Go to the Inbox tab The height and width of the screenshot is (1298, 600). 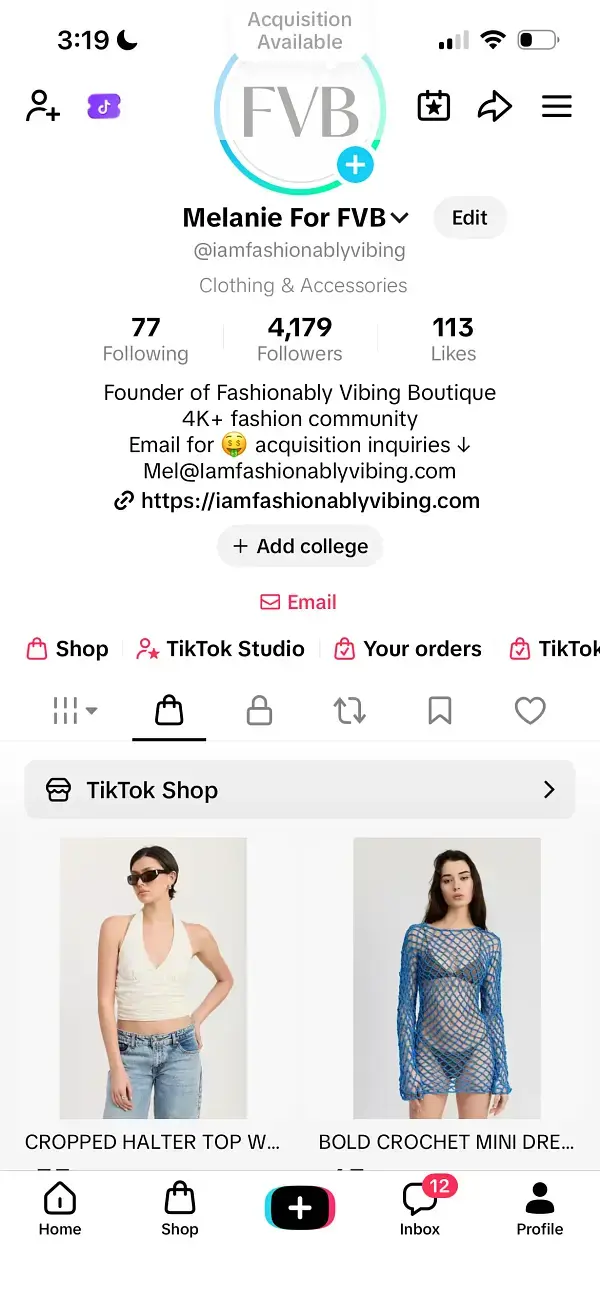(420, 1208)
